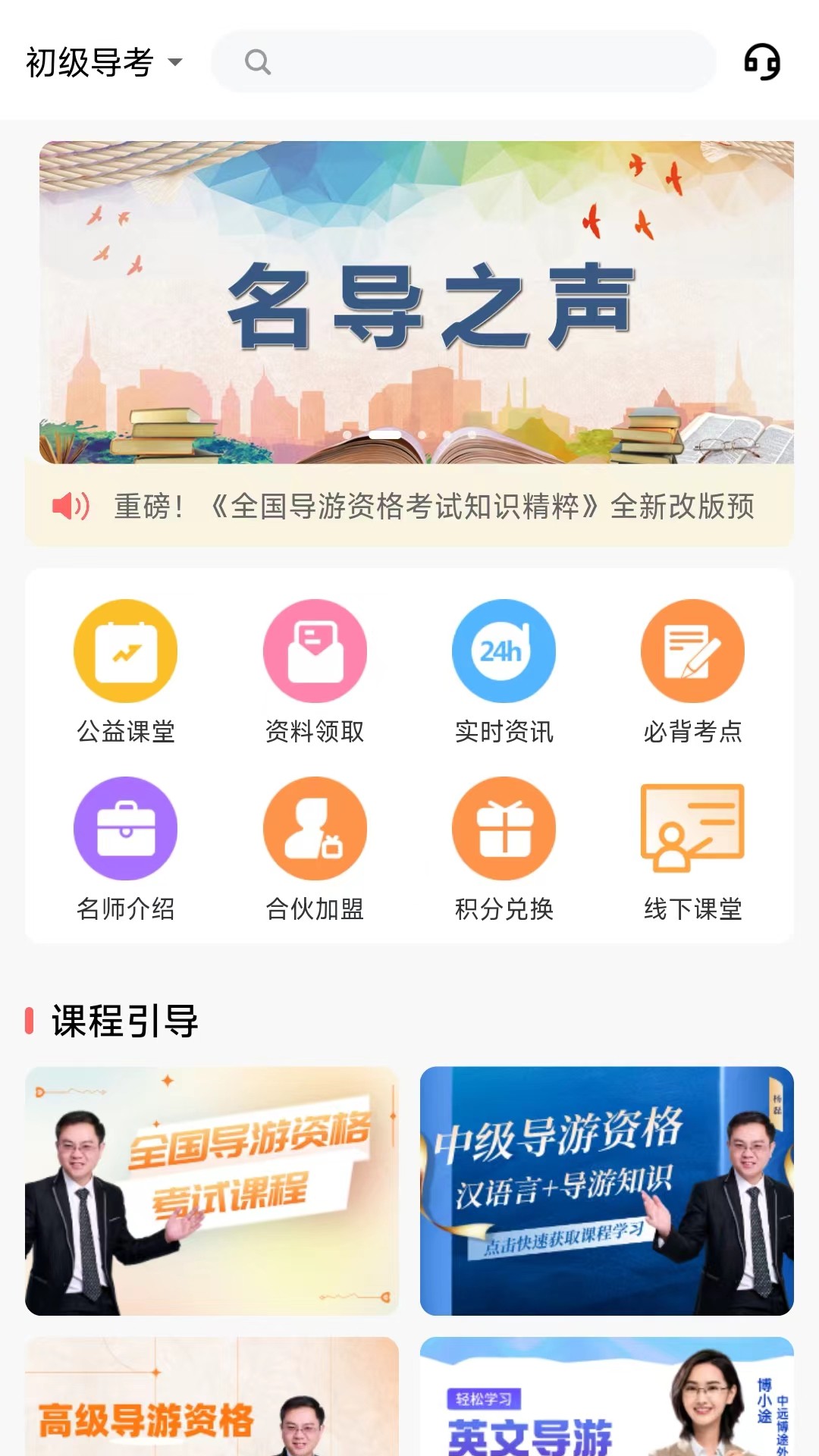Viewport: 819px width, 1456px height.
Task: Select the 必背考点 pencil icon
Action: tap(692, 650)
